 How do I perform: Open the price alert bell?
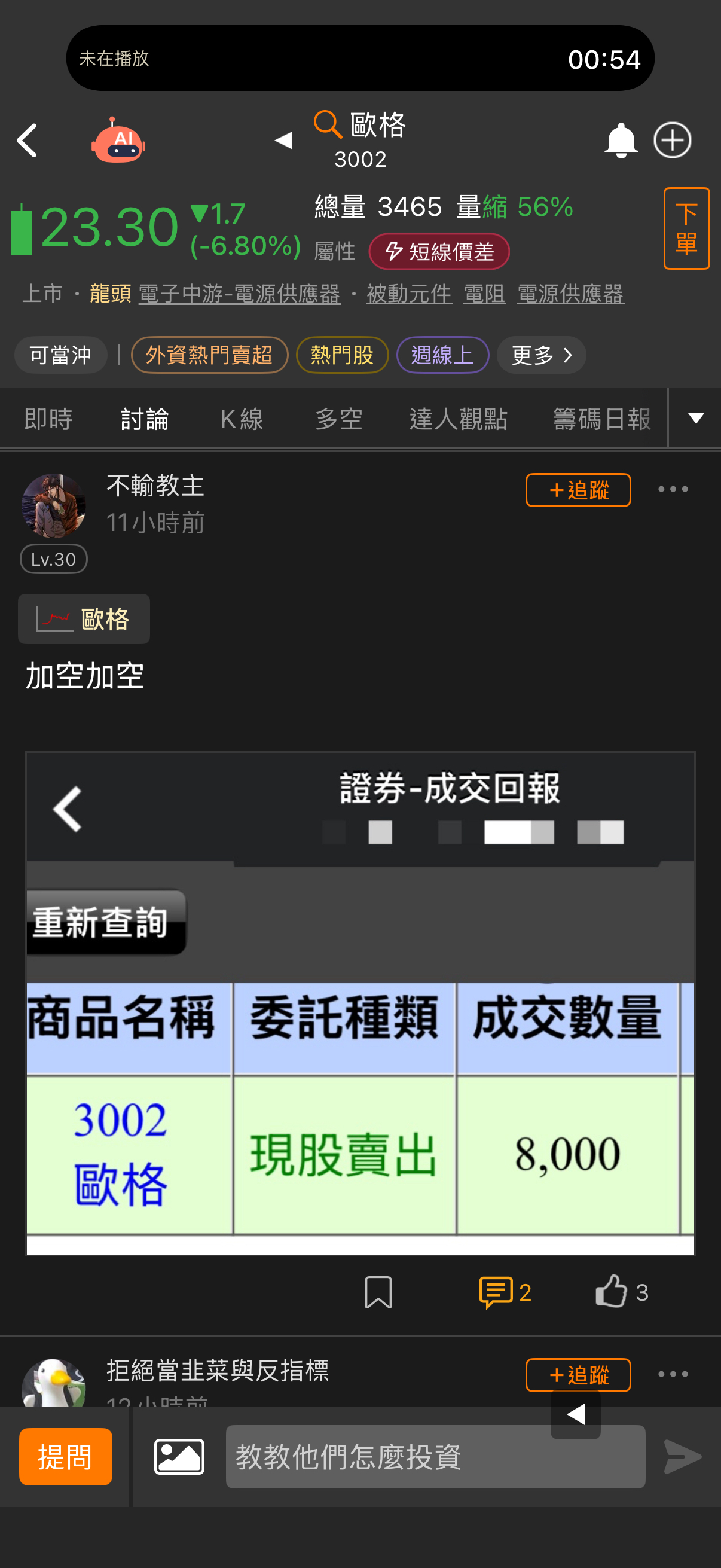tap(620, 141)
